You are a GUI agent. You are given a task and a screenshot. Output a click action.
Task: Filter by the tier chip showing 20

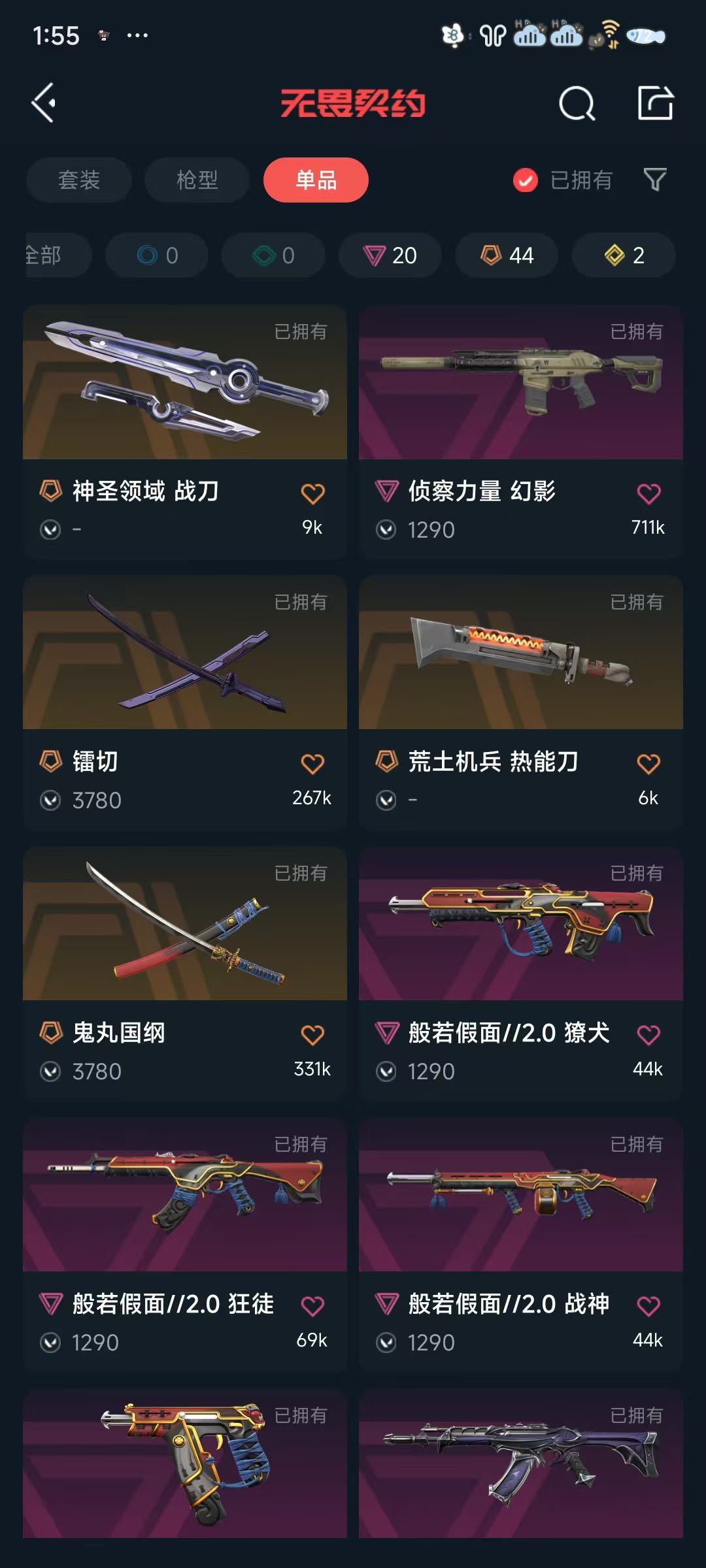click(390, 255)
